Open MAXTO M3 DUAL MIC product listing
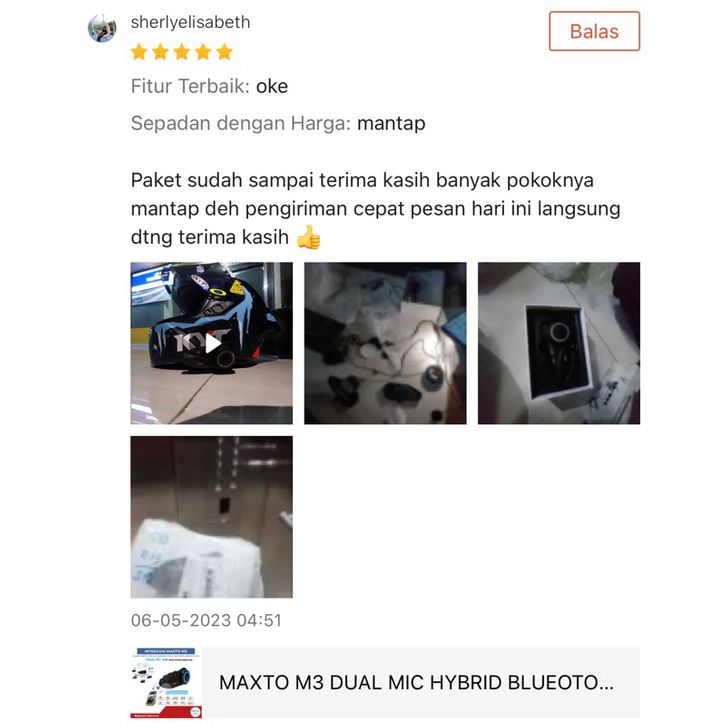The height and width of the screenshot is (726, 726). (x=415, y=683)
